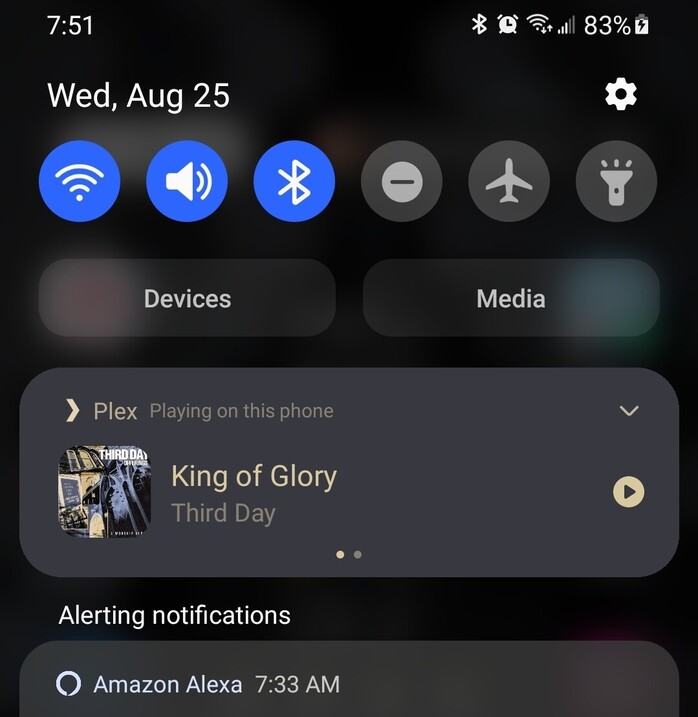Toggle the sound mode button
The width and height of the screenshot is (698, 717).
coord(187,182)
